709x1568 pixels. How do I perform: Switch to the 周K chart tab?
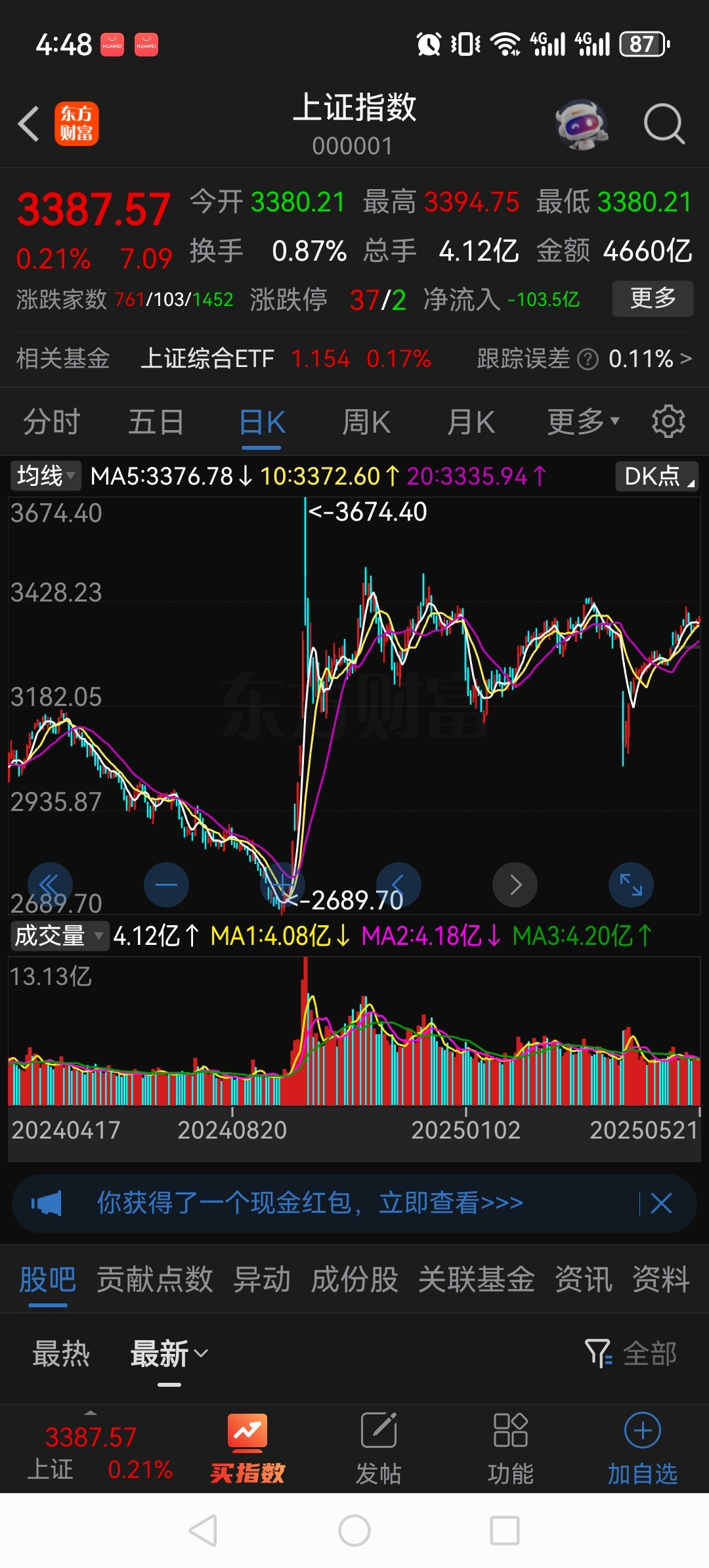click(x=366, y=421)
